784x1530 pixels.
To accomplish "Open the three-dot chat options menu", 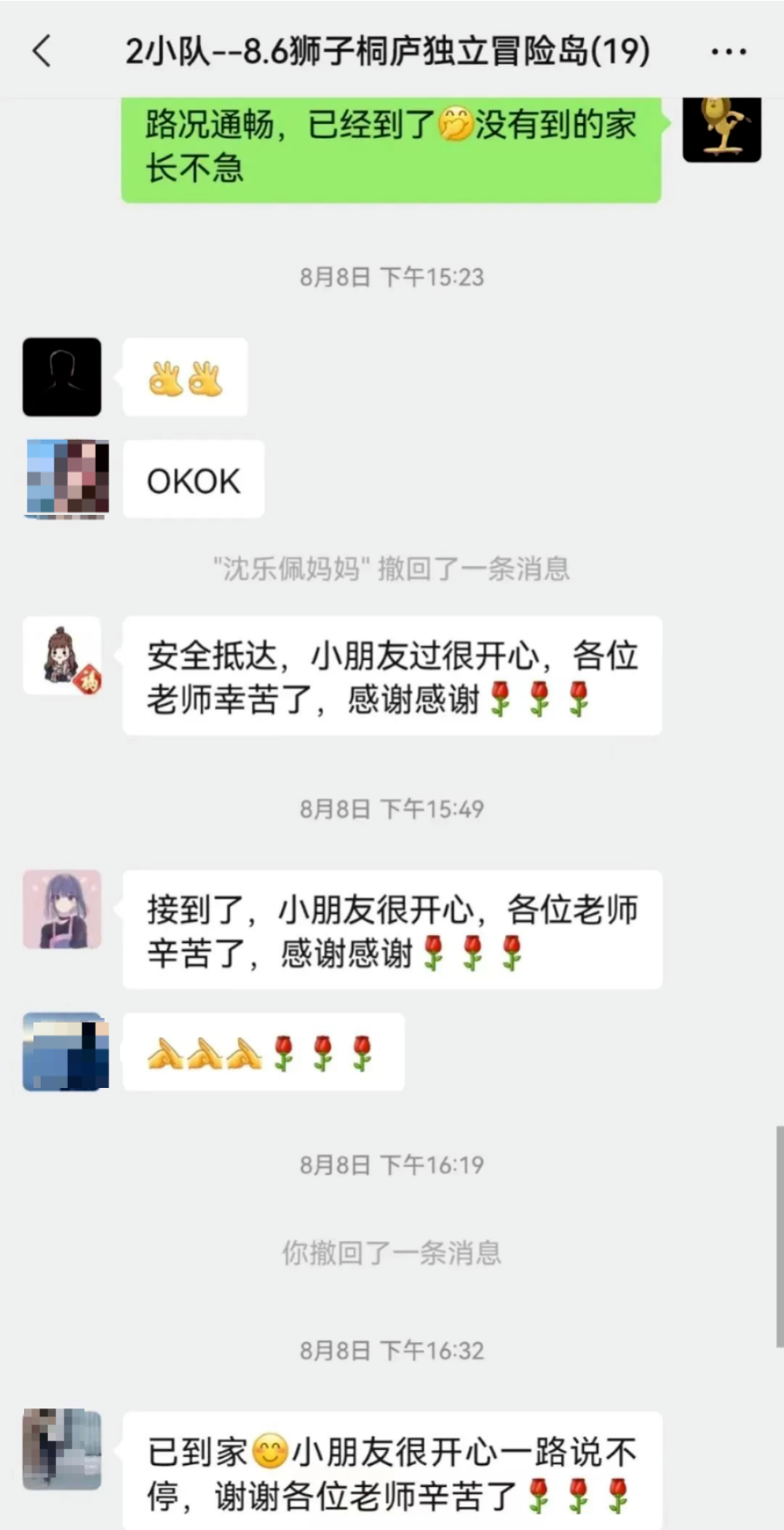I will pyautogui.click(x=729, y=52).
